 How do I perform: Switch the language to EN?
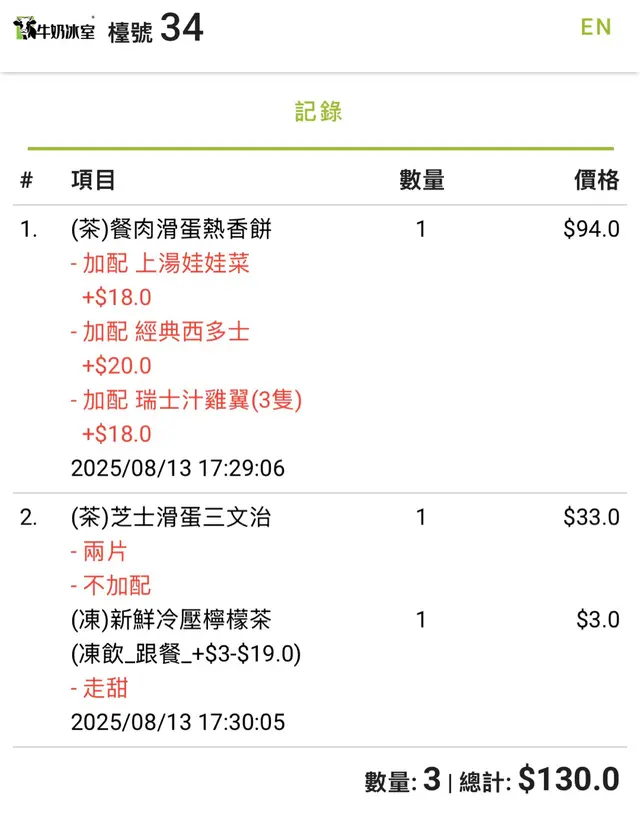(x=595, y=28)
